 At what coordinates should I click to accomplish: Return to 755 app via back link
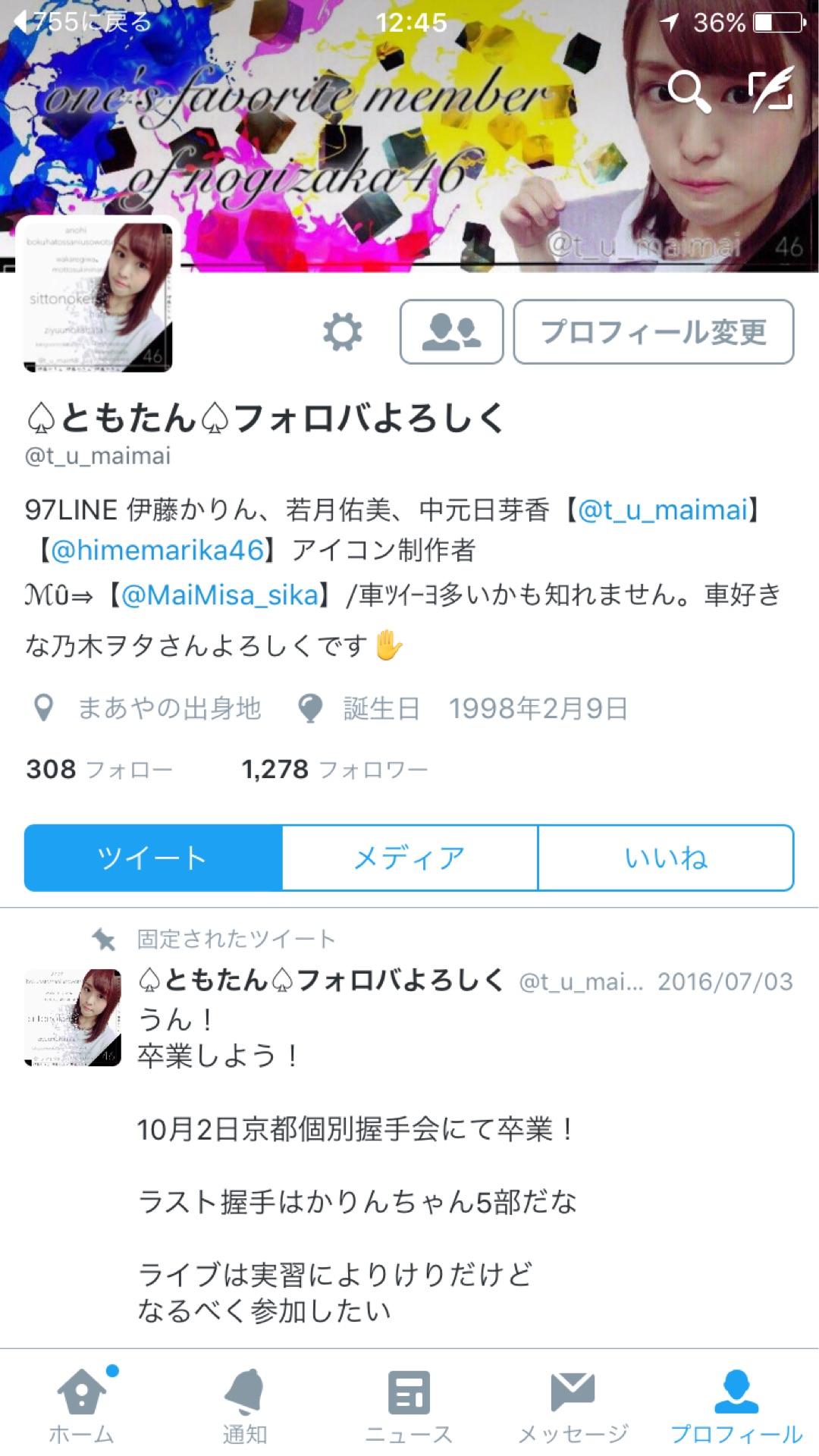83,23
